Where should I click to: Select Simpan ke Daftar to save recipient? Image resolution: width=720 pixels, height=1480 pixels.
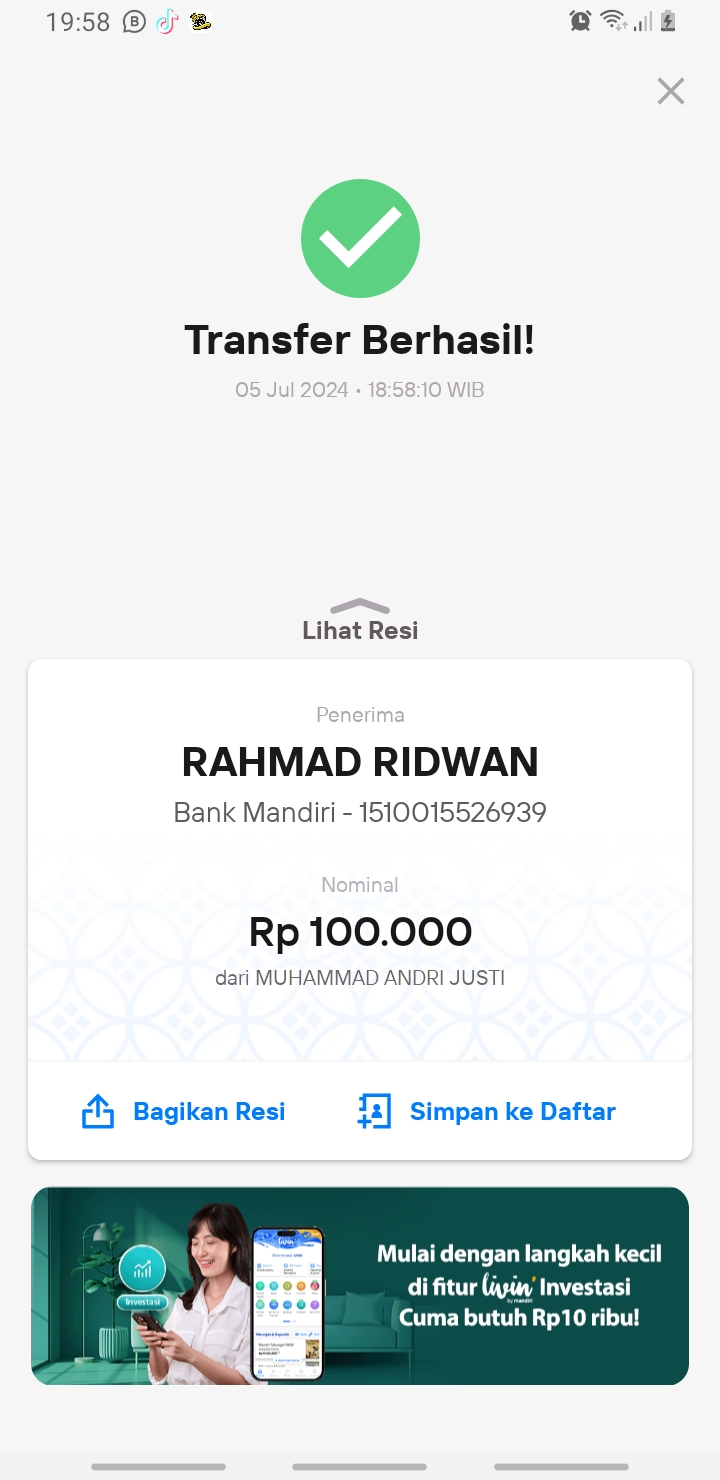[486, 1111]
